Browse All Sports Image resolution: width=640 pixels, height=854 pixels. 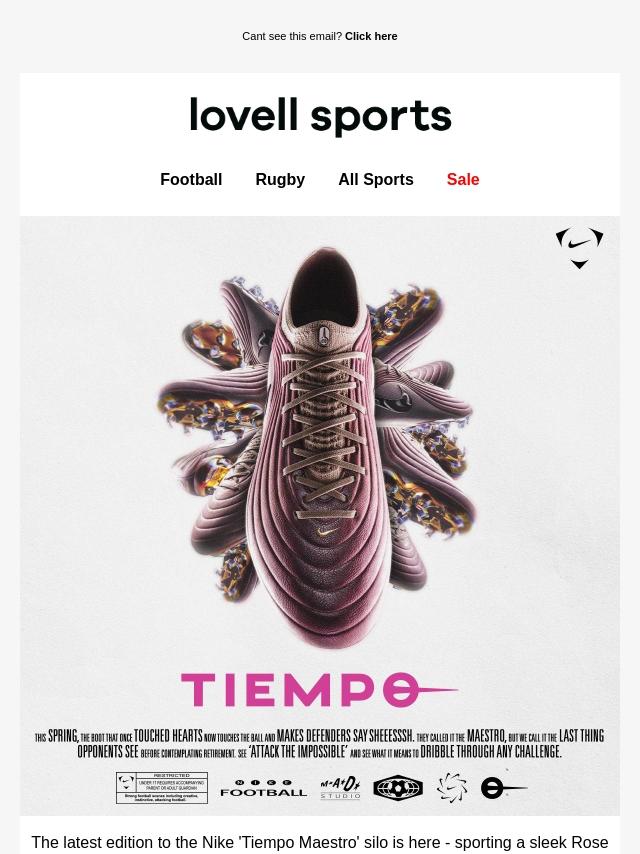click(375, 180)
